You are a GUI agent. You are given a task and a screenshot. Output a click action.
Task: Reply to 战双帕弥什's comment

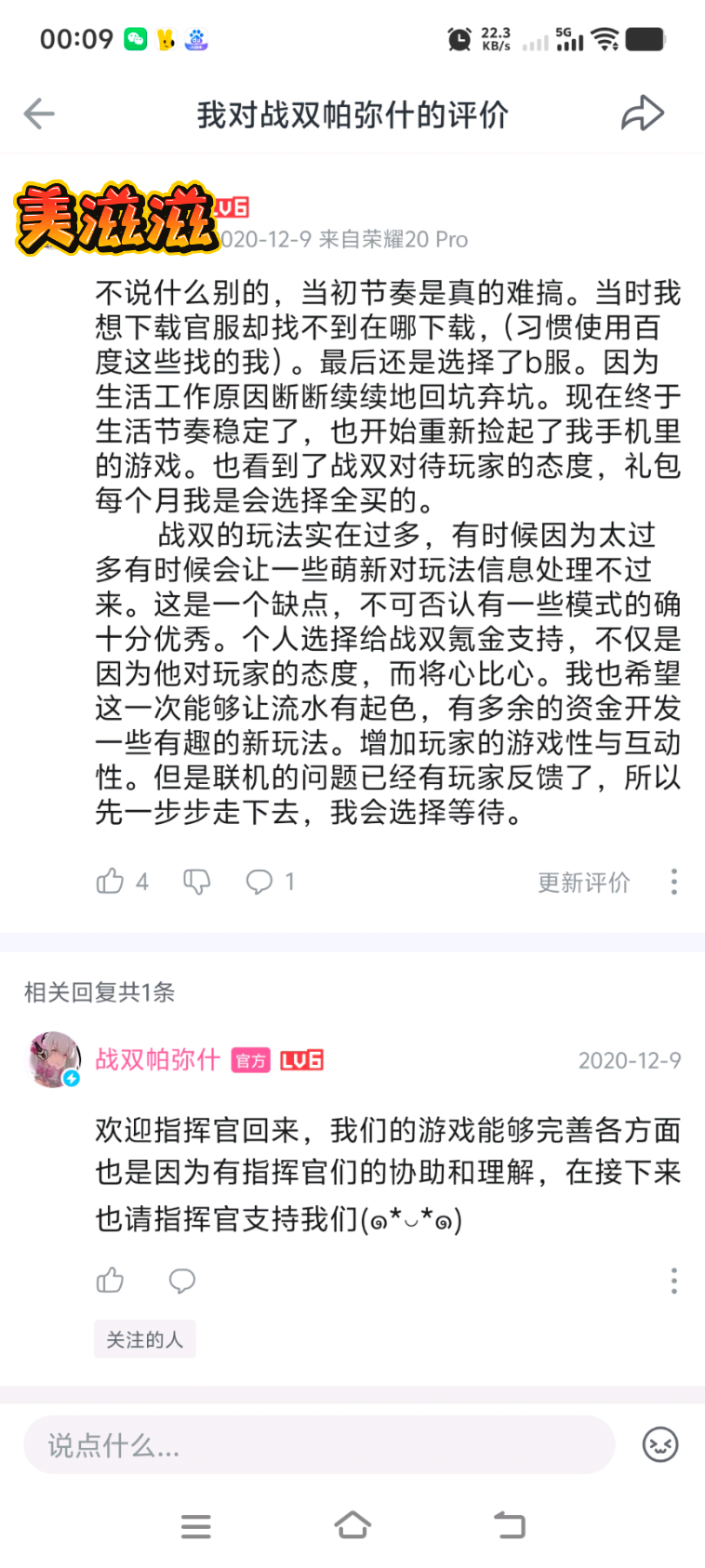pos(182,1281)
